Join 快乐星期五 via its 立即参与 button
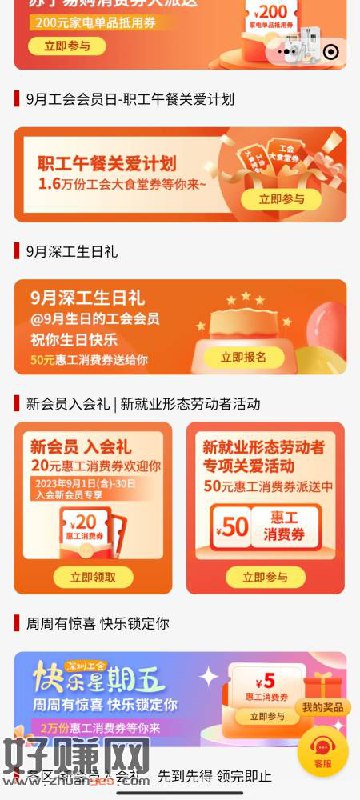The height and width of the screenshot is (800, 360). click(x=268, y=717)
